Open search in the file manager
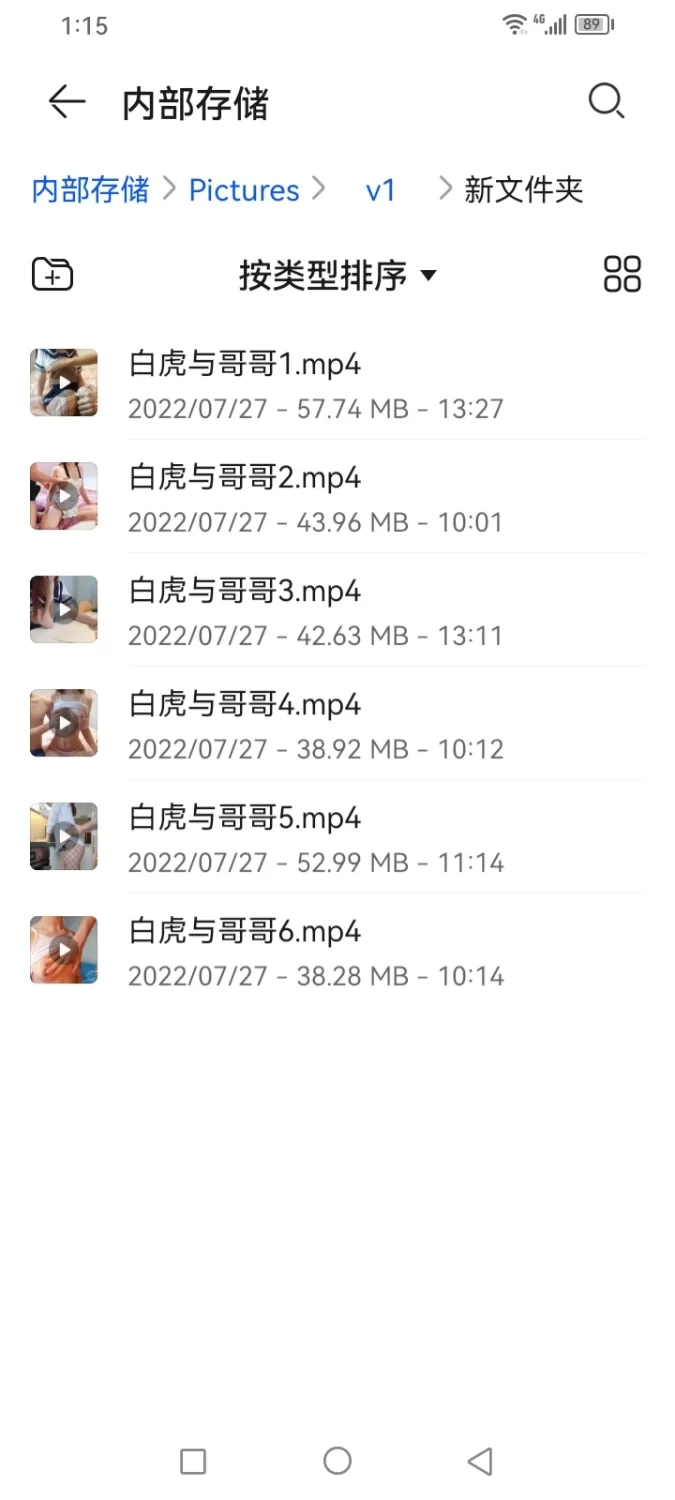This screenshot has height=1500, width=675. (606, 102)
